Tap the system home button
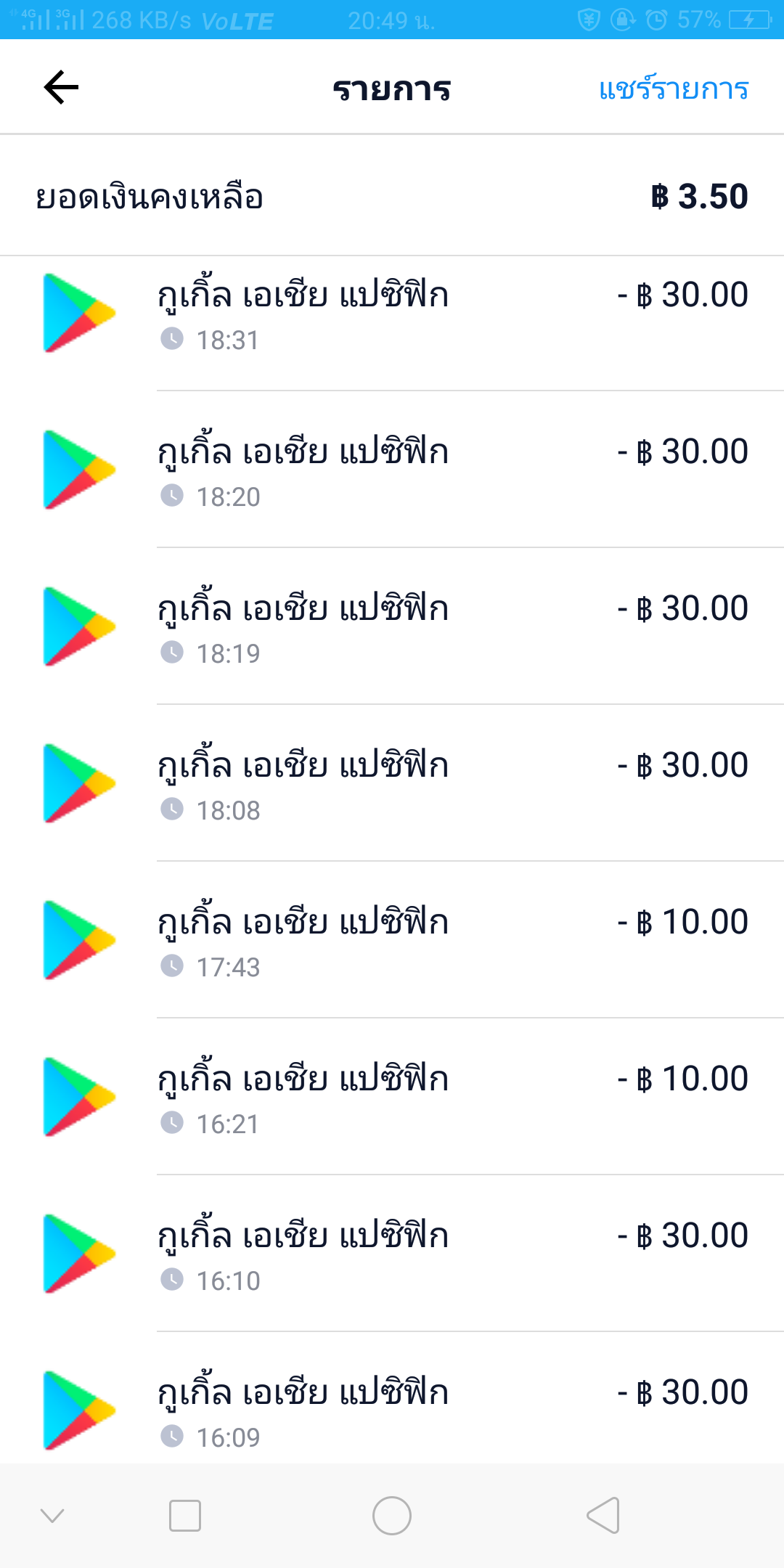Screen dimensions: 784x1568 [x=392, y=1516]
